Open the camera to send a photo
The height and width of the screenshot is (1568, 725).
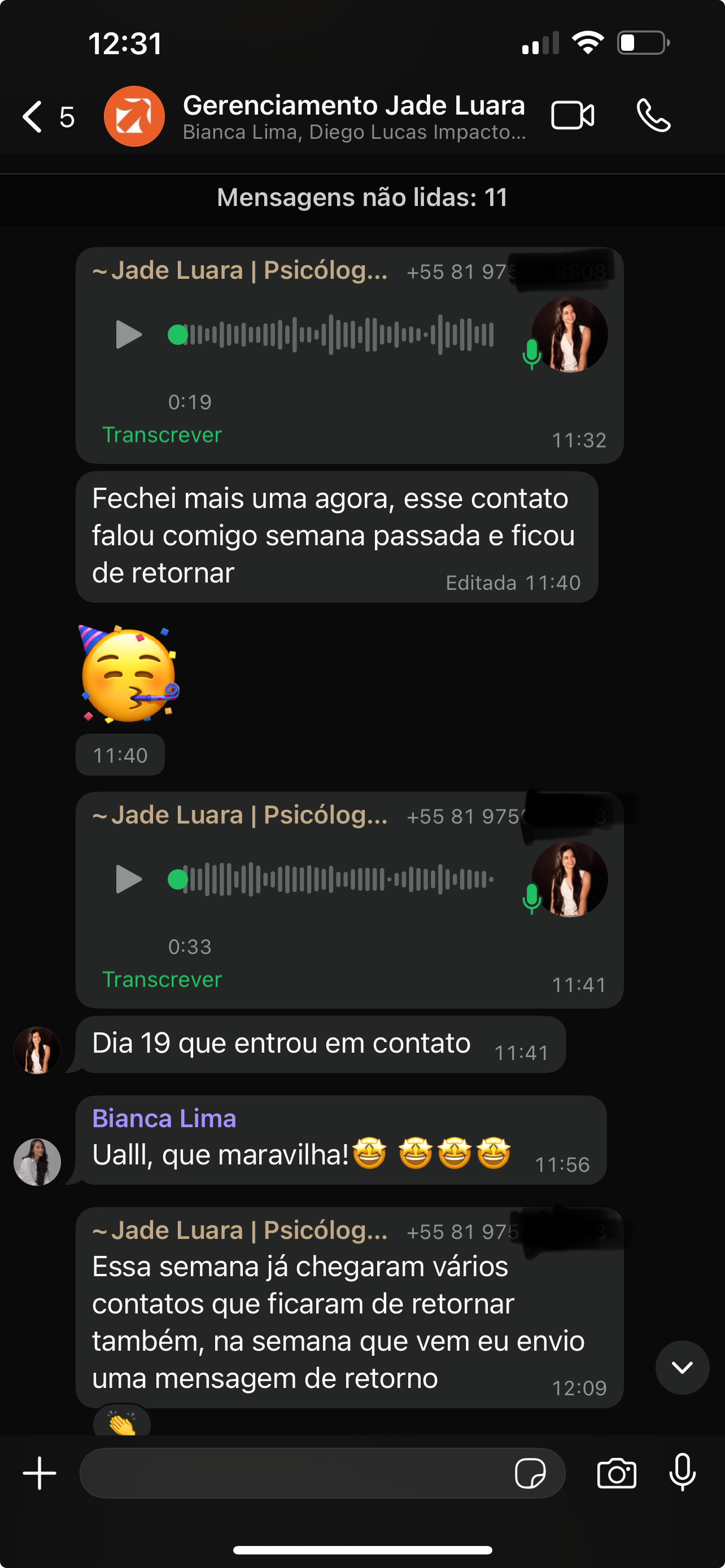pyautogui.click(x=617, y=1473)
